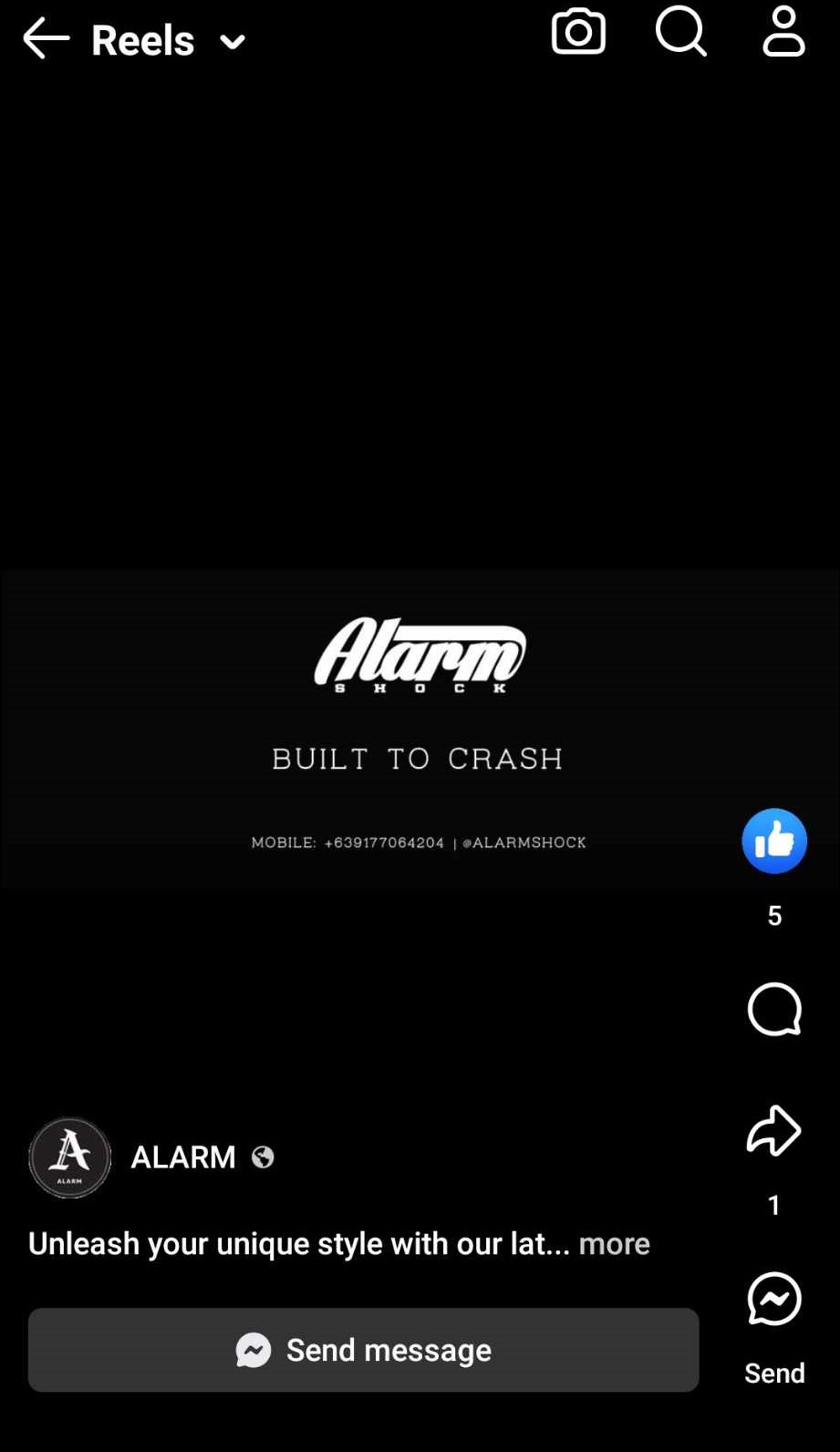Open the camera to create a reel
Image resolution: width=840 pixels, height=1452 pixels.
click(578, 33)
